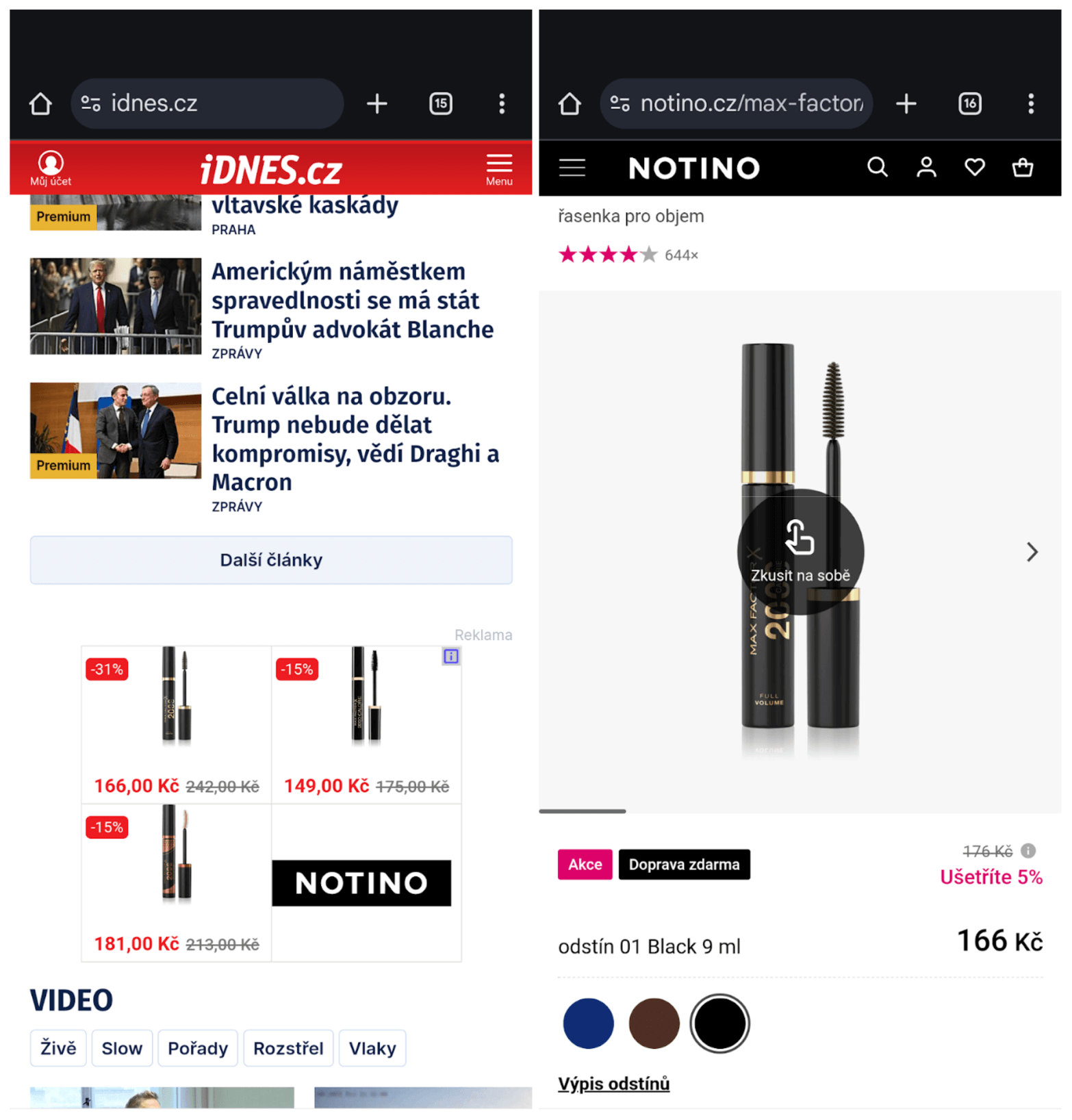Click the 'Další články' button
This screenshot has width=1072, height=1120.
coord(271,560)
